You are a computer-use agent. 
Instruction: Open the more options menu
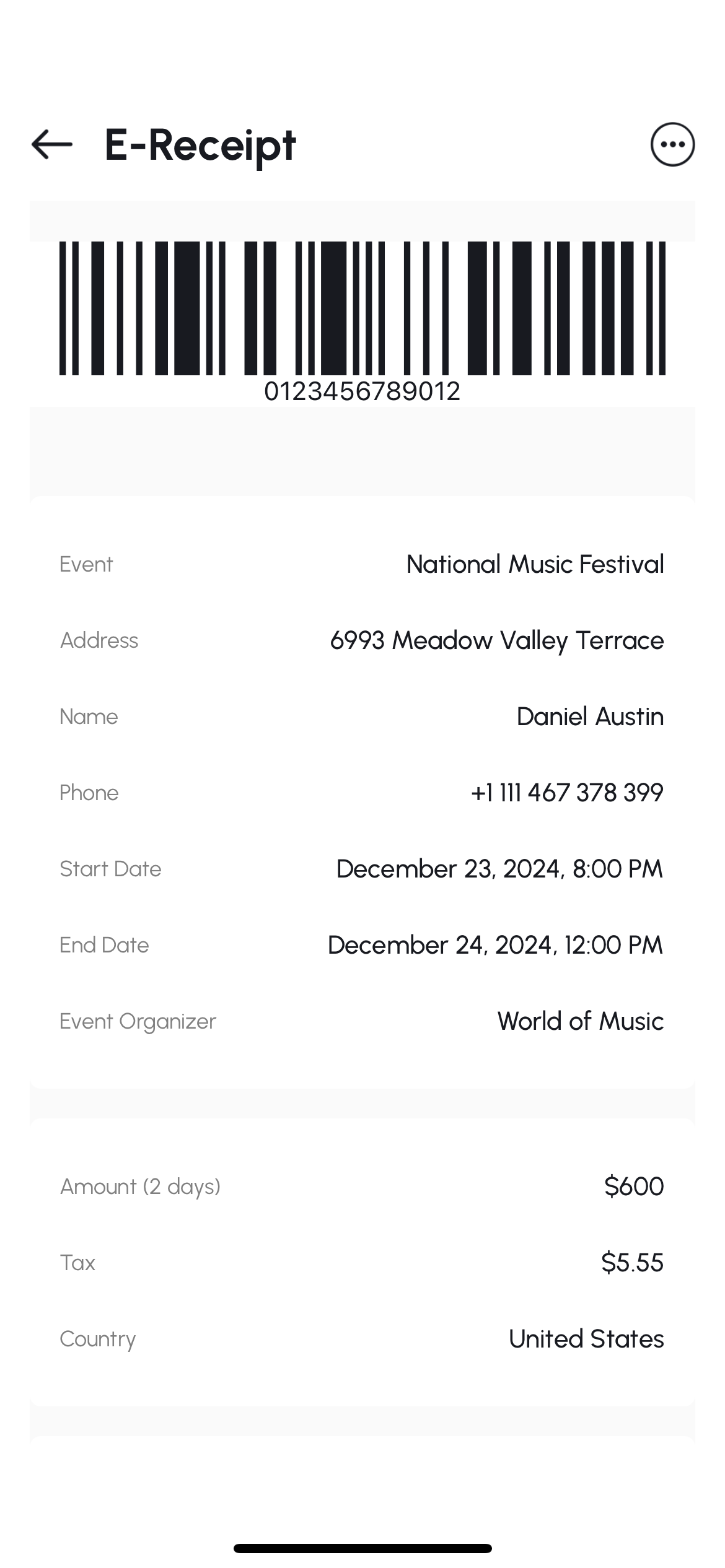tap(672, 144)
